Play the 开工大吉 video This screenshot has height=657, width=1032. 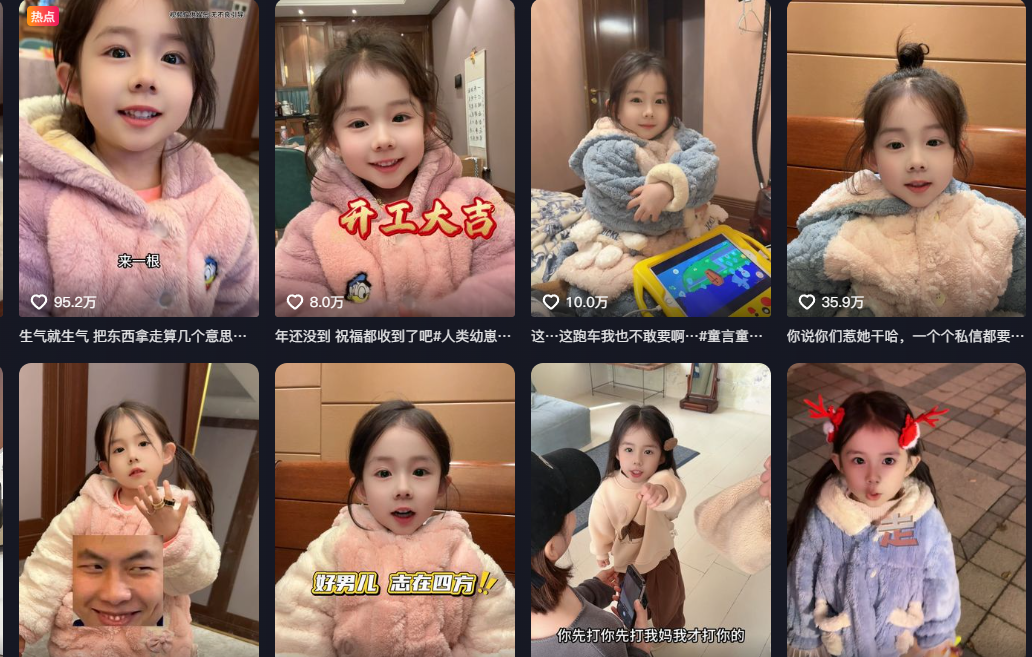(x=395, y=160)
